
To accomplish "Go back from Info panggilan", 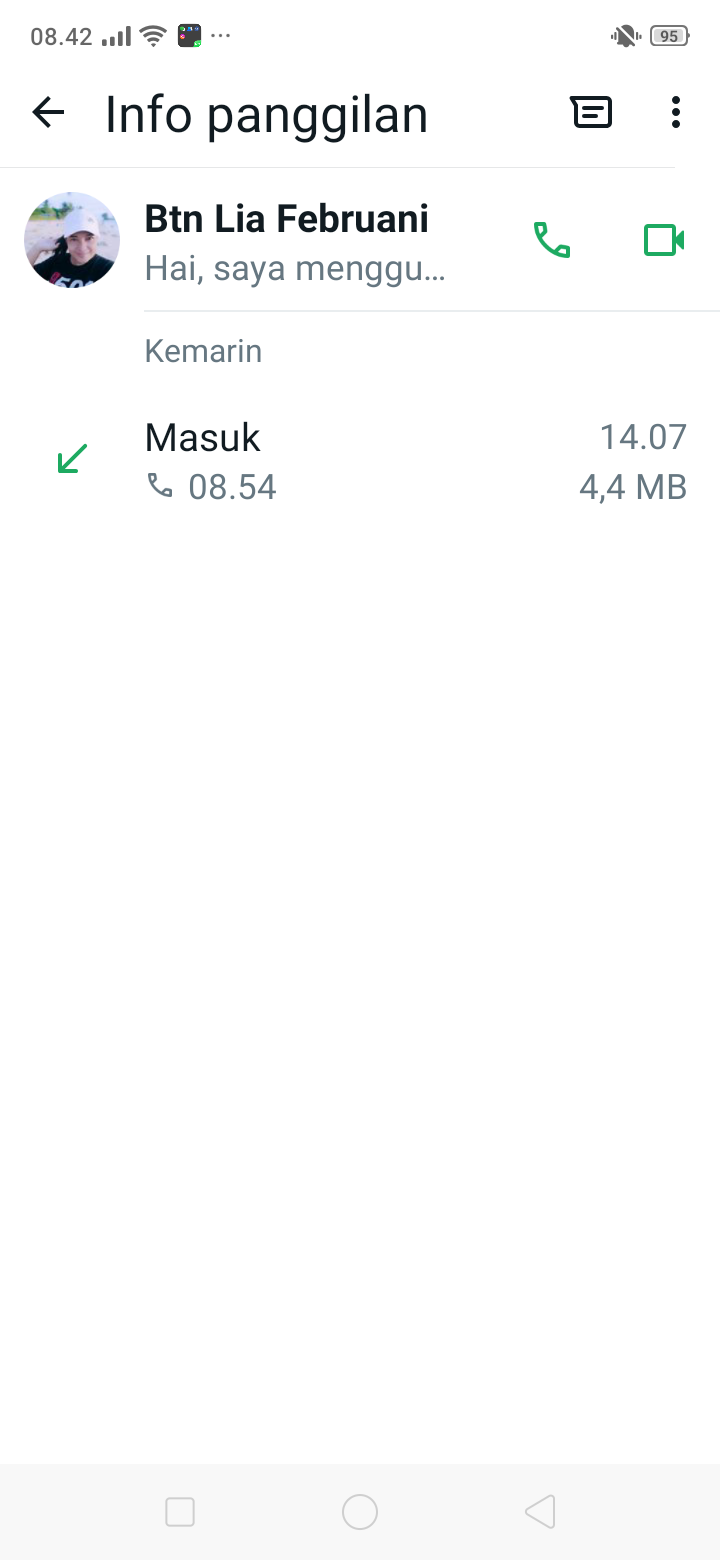I will tap(48, 113).
